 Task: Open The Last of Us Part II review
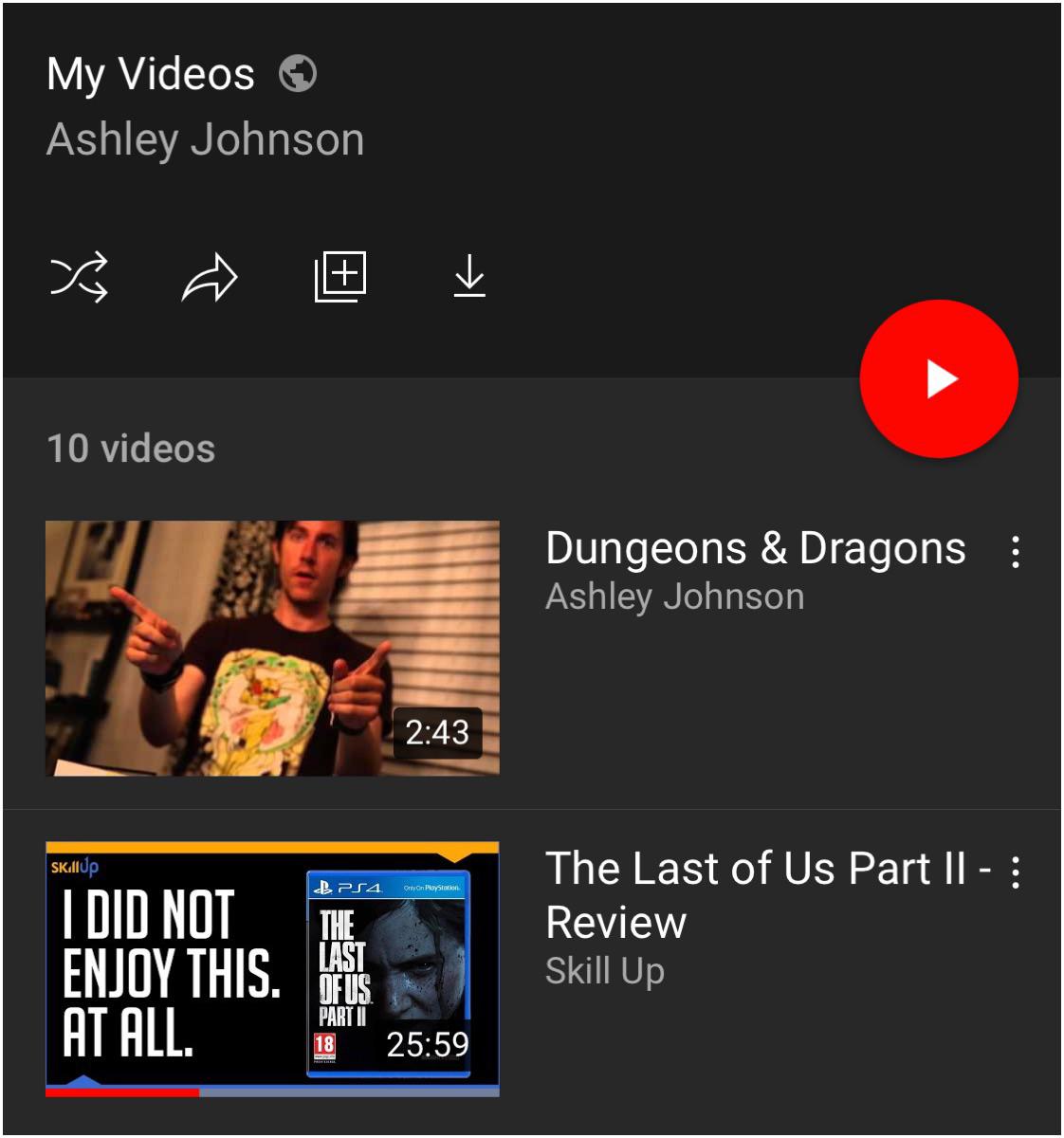click(x=272, y=968)
